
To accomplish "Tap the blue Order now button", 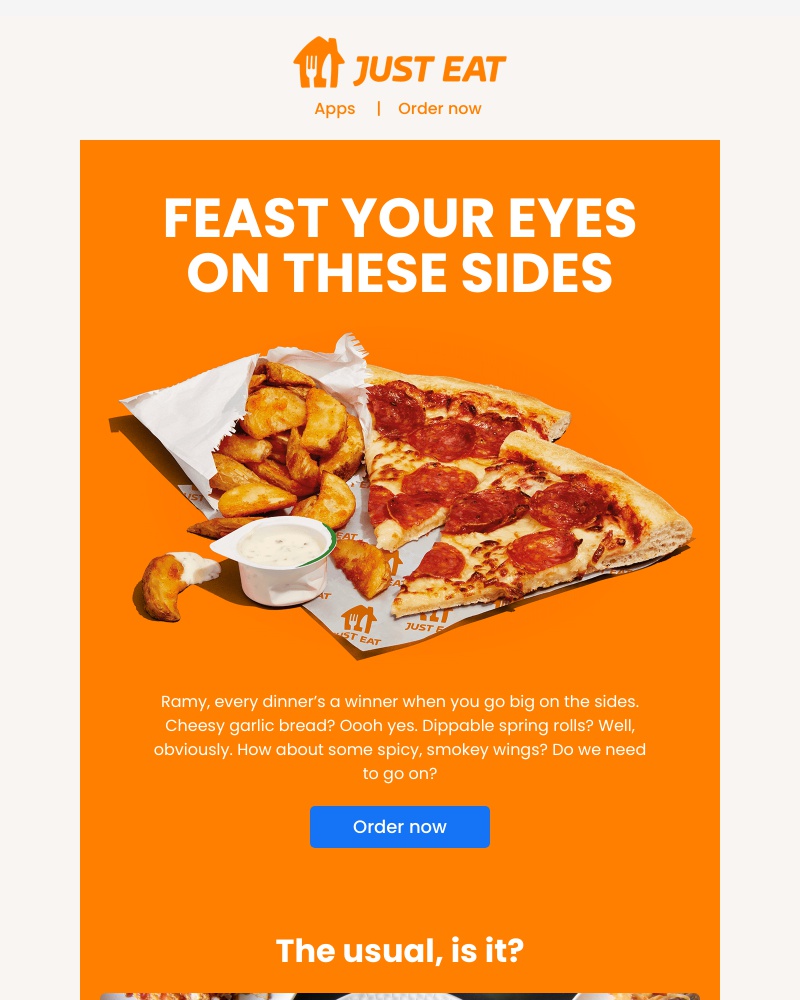I will coord(400,827).
